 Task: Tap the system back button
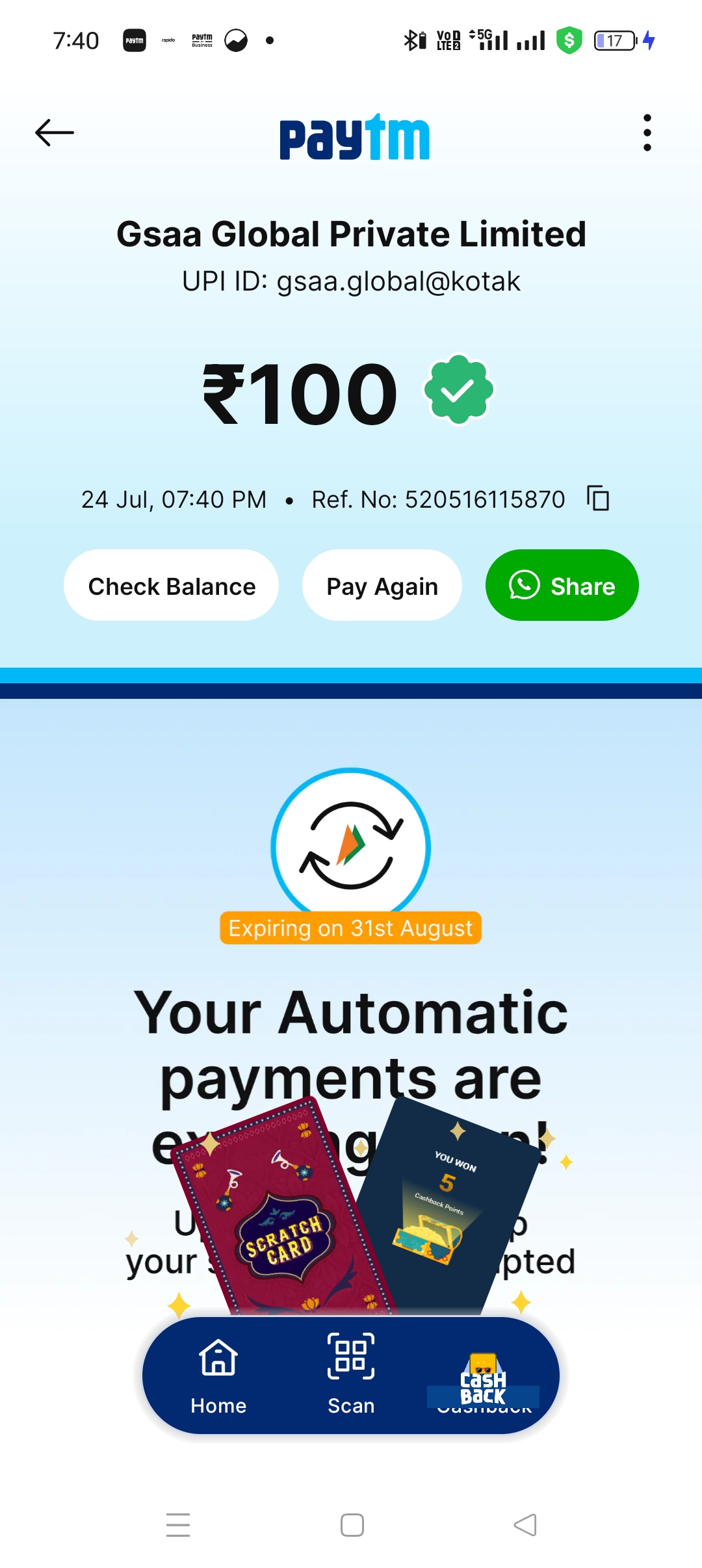pos(525,1525)
